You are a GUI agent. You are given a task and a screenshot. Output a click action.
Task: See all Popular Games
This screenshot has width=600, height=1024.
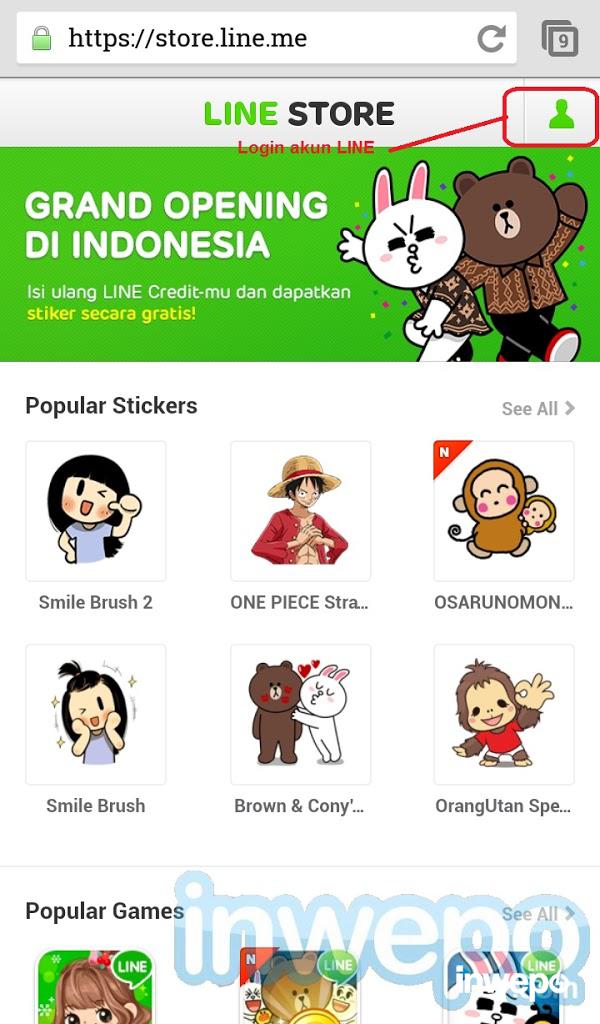click(538, 914)
